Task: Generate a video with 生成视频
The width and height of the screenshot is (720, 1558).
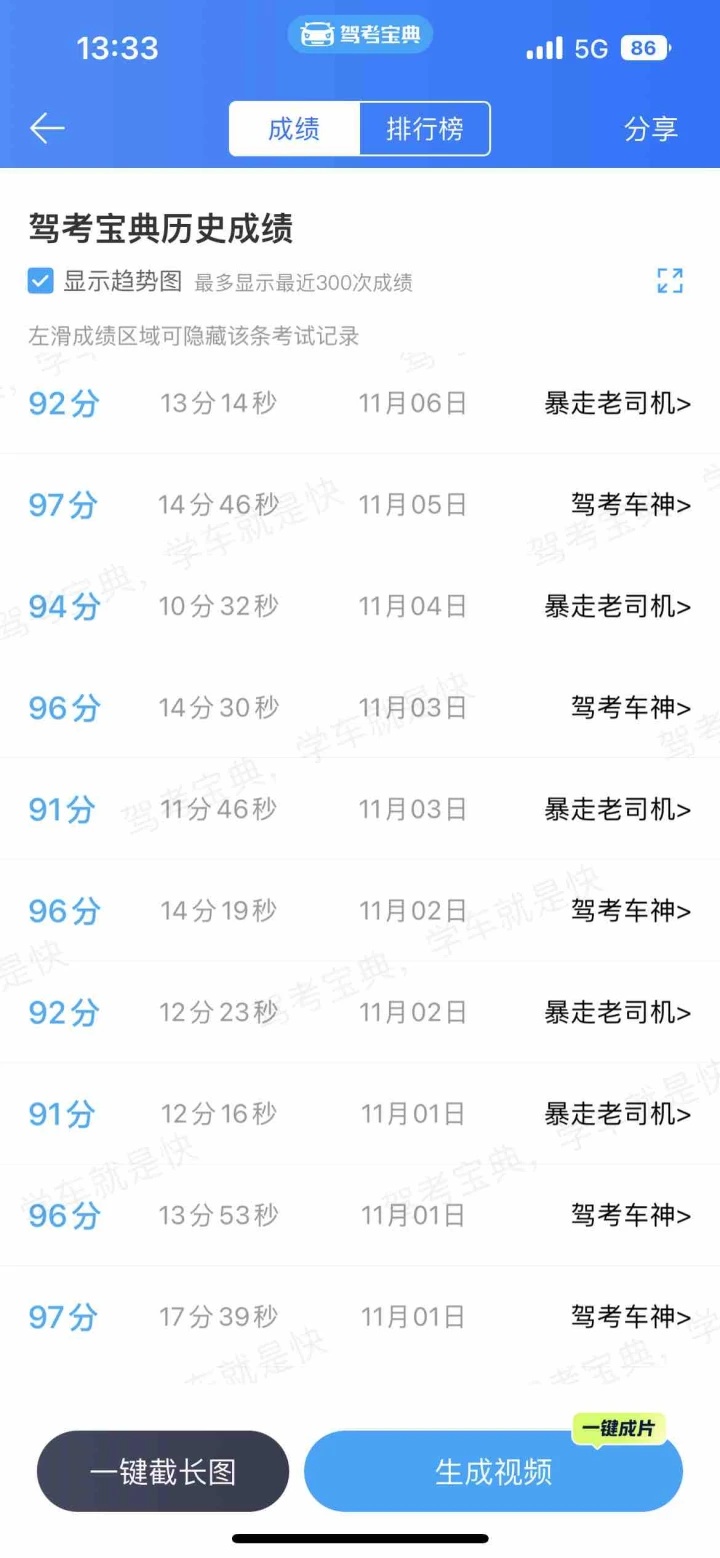Action: [493, 1472]
